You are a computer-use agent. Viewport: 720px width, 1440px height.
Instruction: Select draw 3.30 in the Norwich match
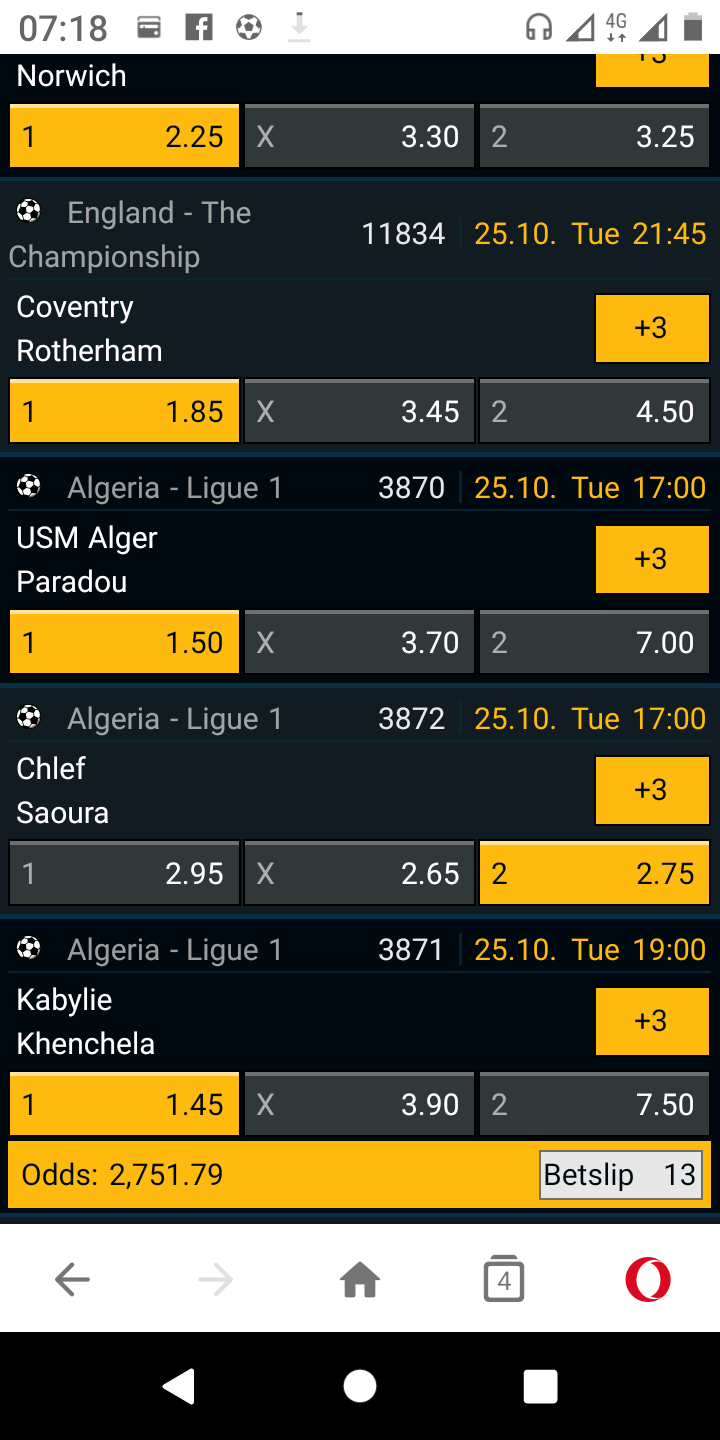tap(359, 136)
